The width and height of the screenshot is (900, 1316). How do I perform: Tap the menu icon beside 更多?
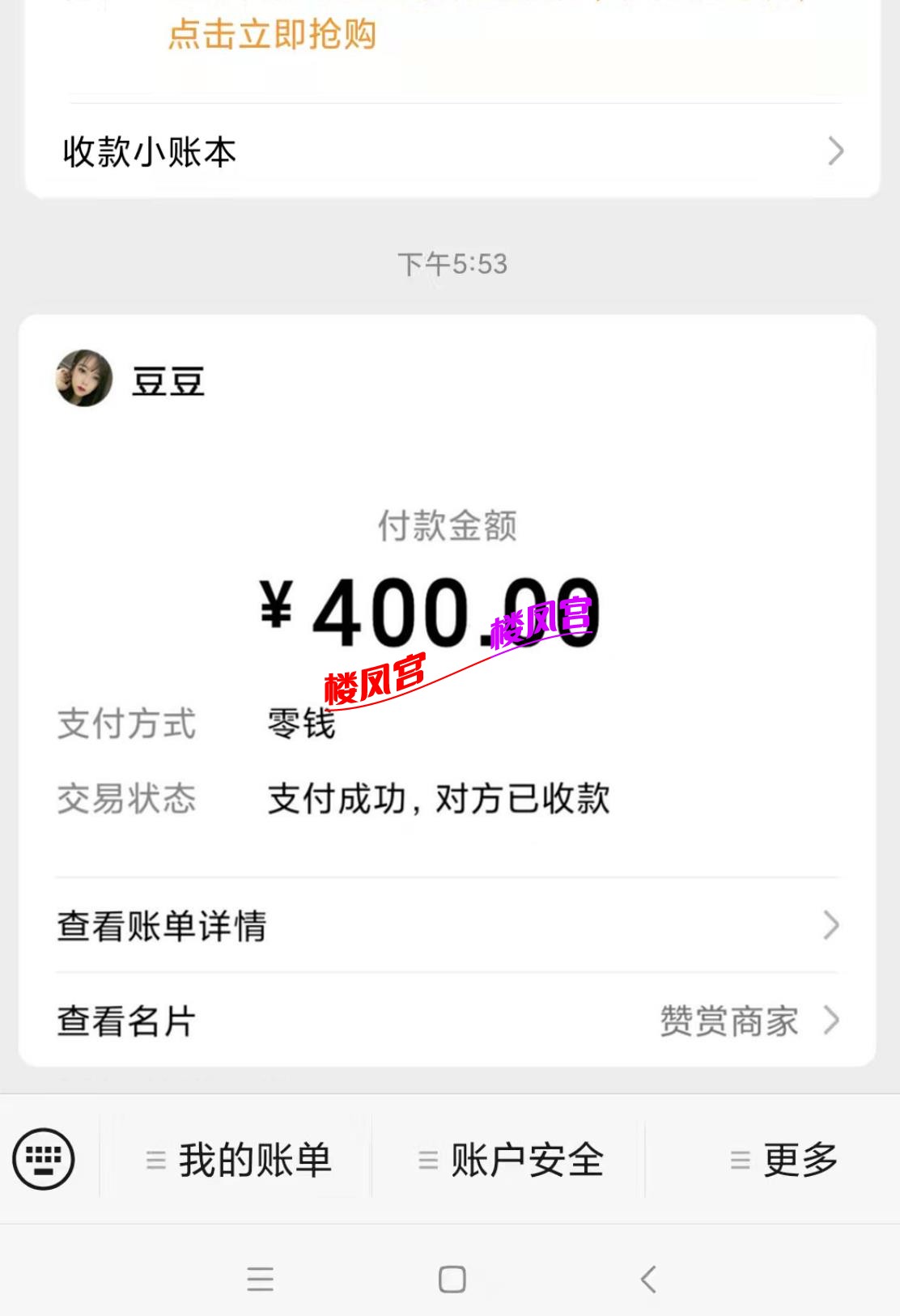[x=741, y=1161]
